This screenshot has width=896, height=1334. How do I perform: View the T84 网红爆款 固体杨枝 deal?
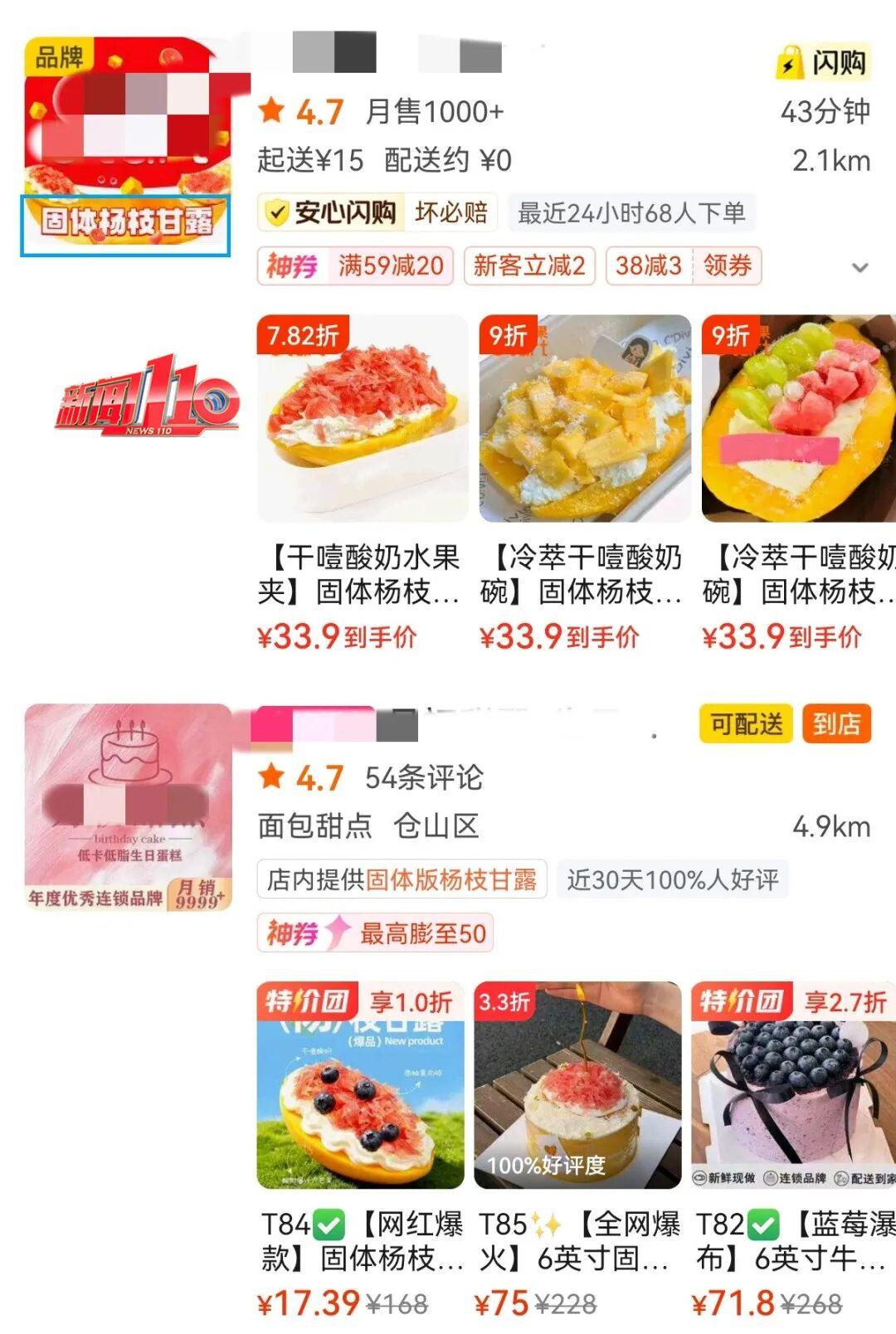point(361,1085)
